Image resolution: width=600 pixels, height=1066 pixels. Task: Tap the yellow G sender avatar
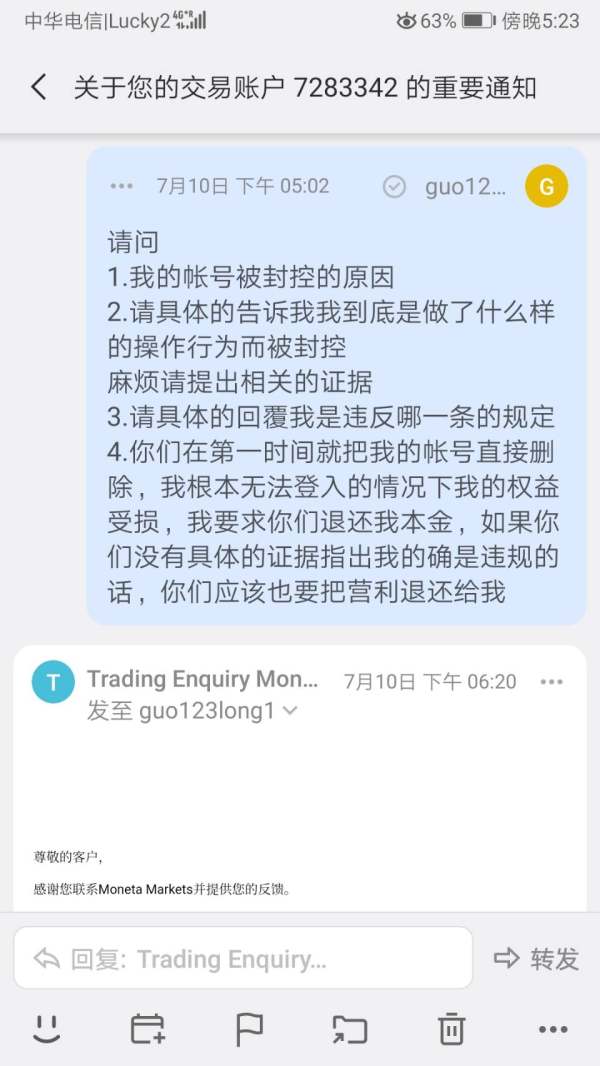546,186
